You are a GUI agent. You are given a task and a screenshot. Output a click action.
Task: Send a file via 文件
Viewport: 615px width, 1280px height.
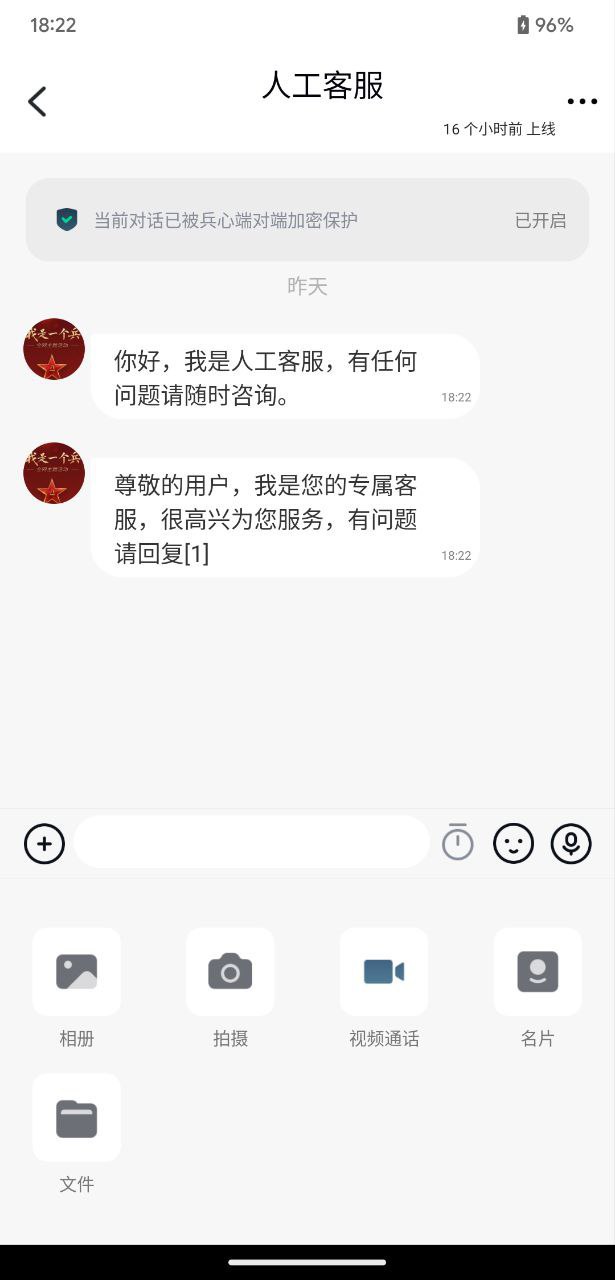(77, 1118)
